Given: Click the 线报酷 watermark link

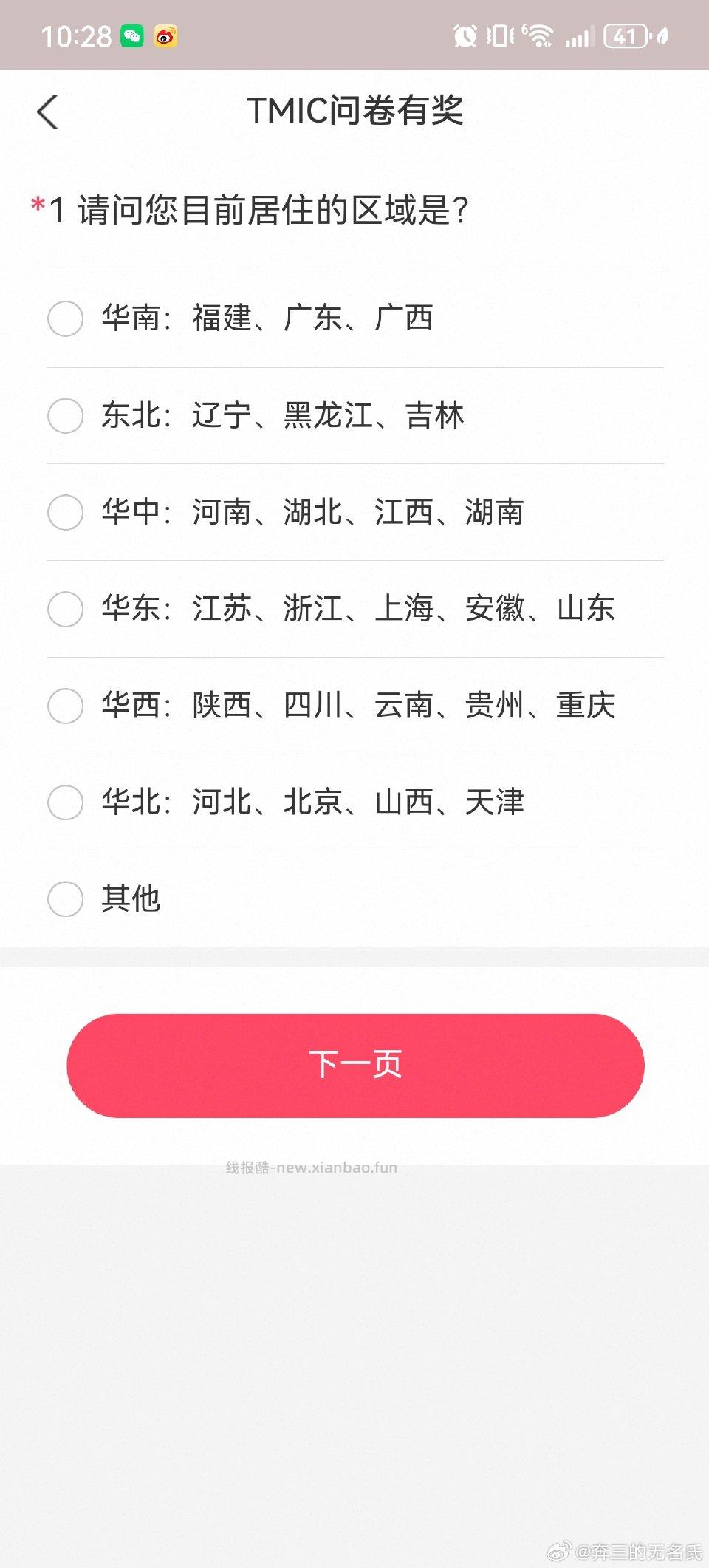Looking at the screenshot, I should pos(311,1167).
